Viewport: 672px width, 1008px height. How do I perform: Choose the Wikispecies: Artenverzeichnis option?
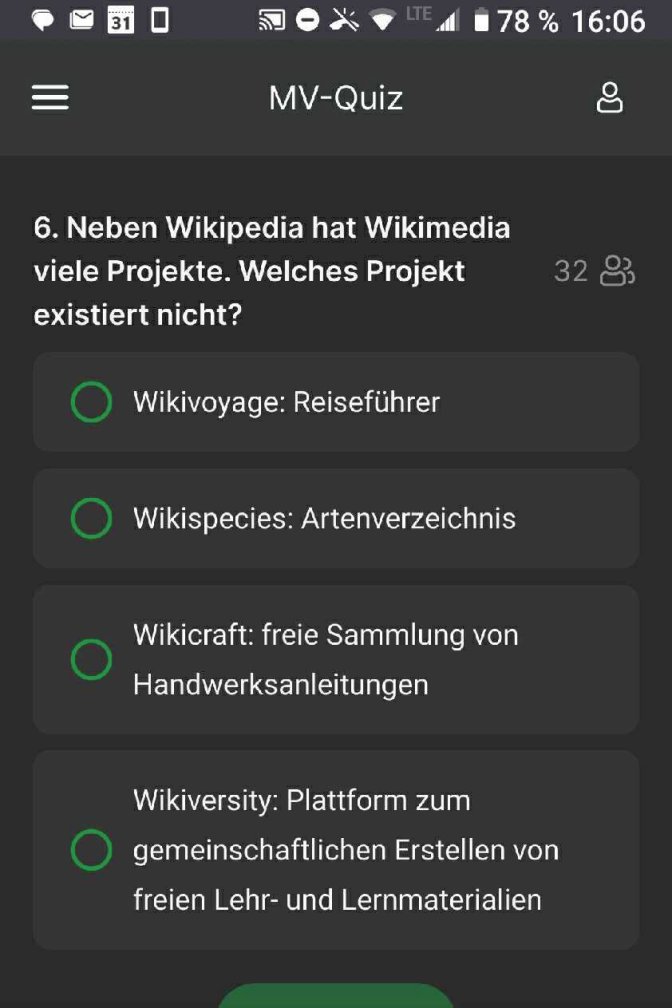click(336, 518)
